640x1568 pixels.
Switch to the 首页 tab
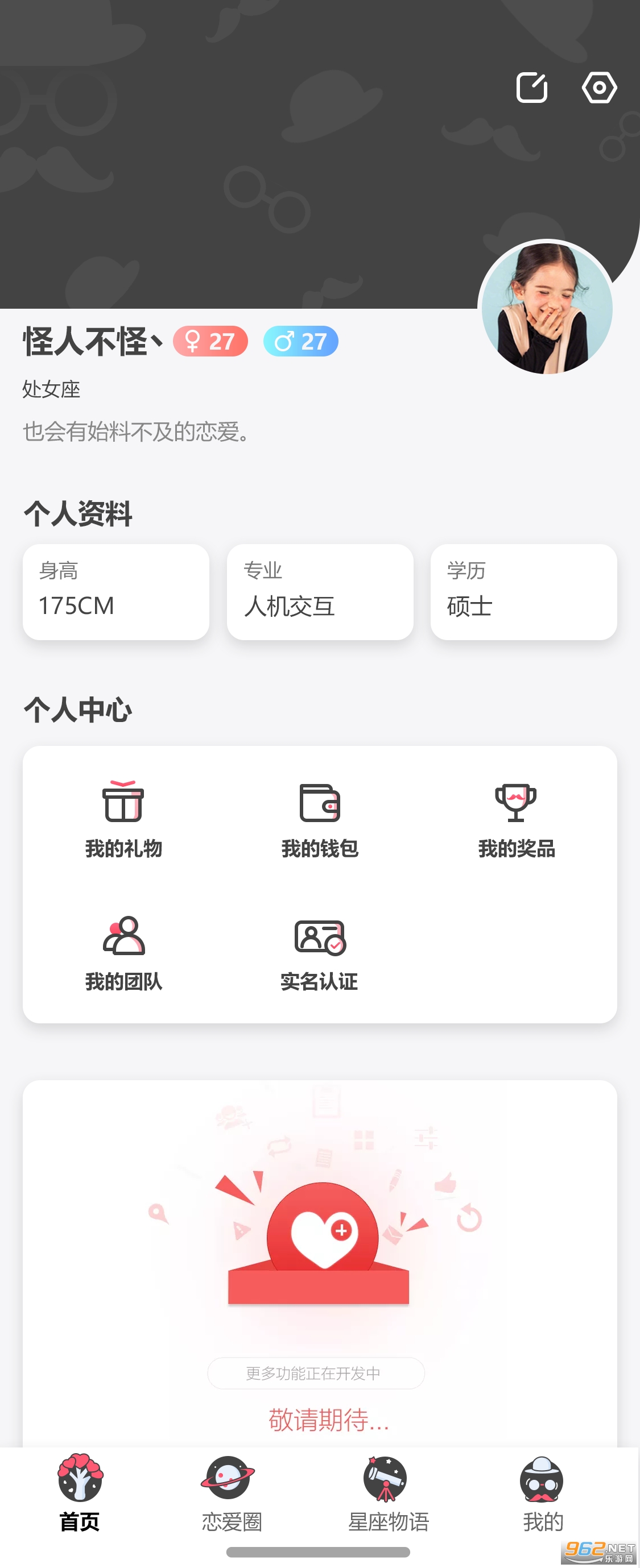pos(80,1492)
